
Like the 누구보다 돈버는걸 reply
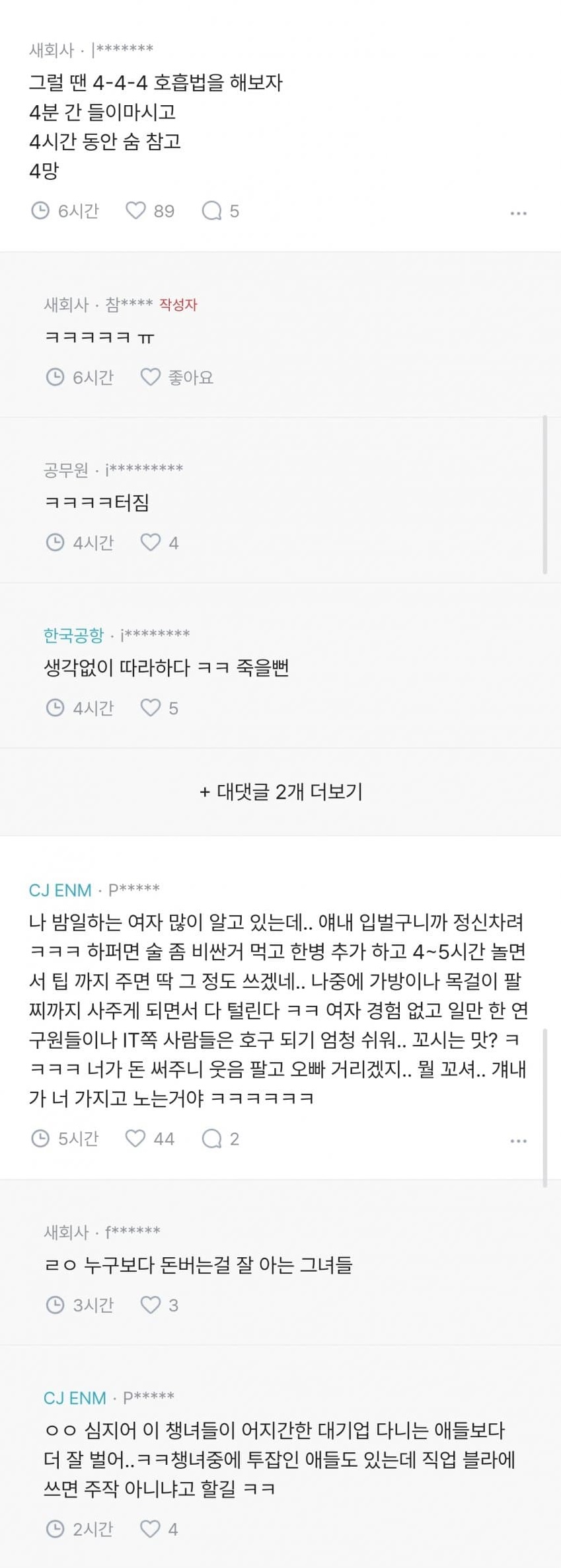[x=151, y=1305]
